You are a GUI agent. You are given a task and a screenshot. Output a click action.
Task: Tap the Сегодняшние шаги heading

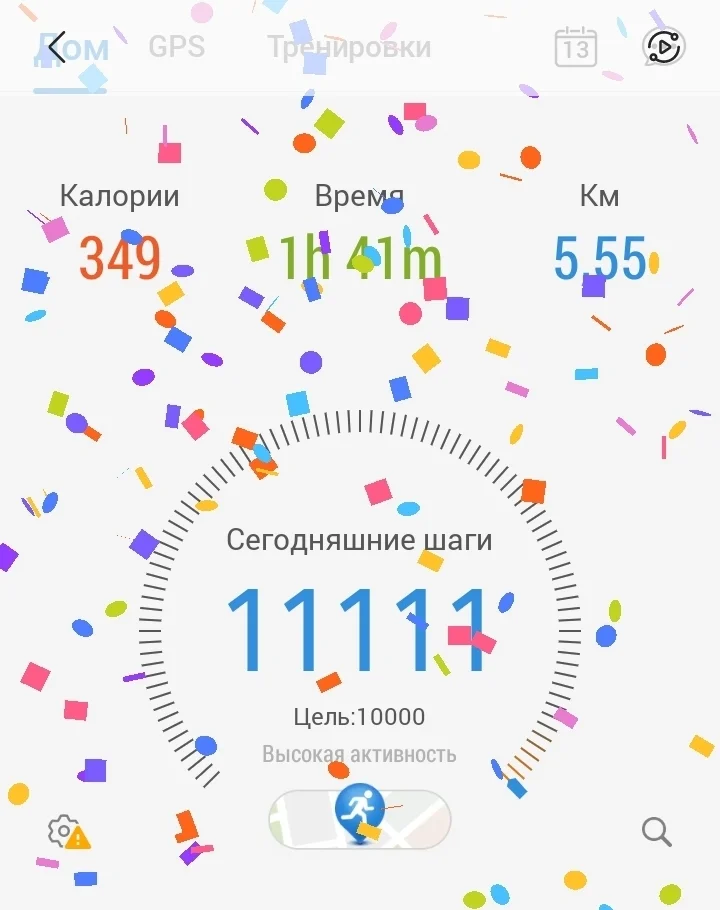click(x=360, y=540)
